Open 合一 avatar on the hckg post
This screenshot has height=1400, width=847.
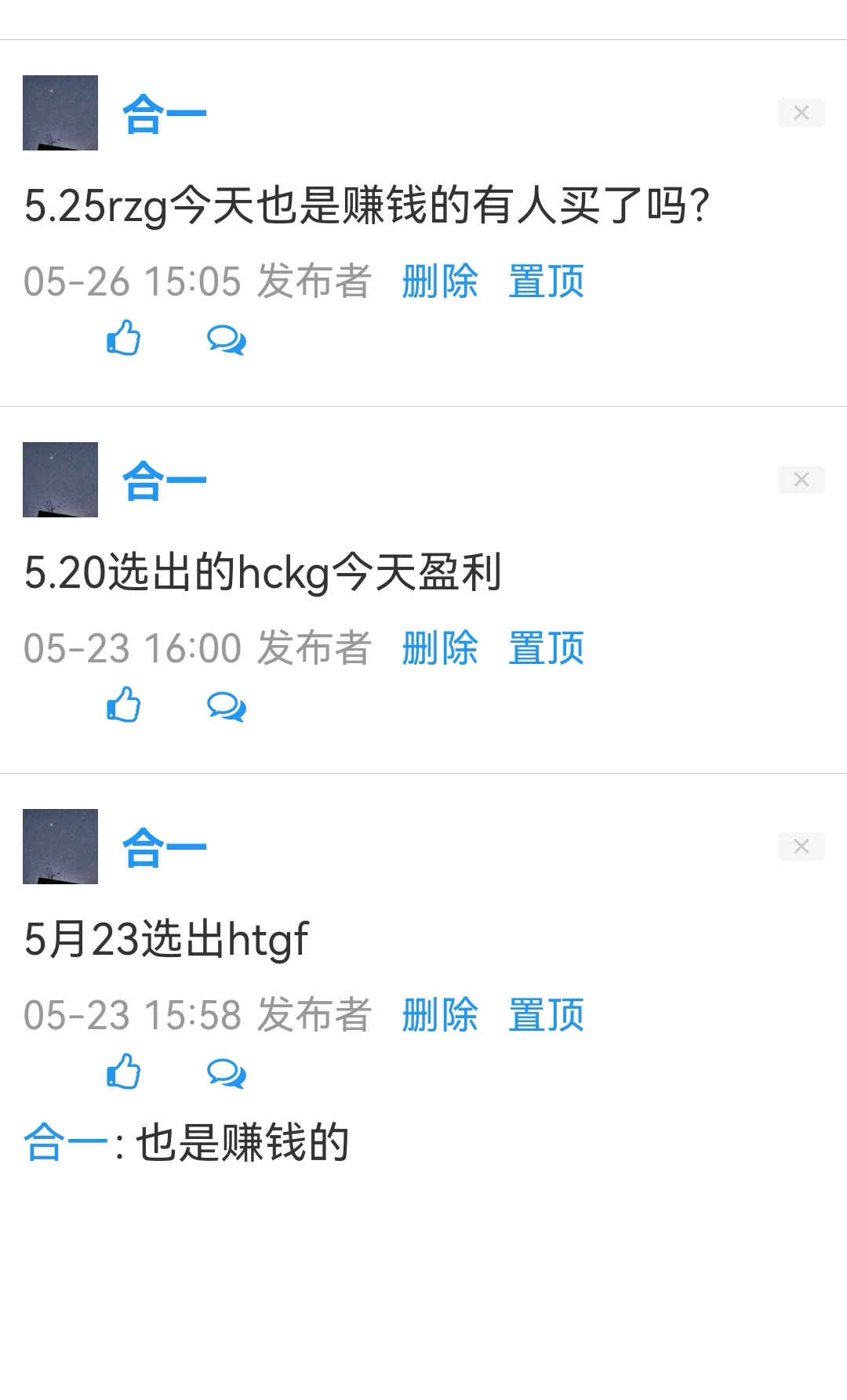coord(60,480)
